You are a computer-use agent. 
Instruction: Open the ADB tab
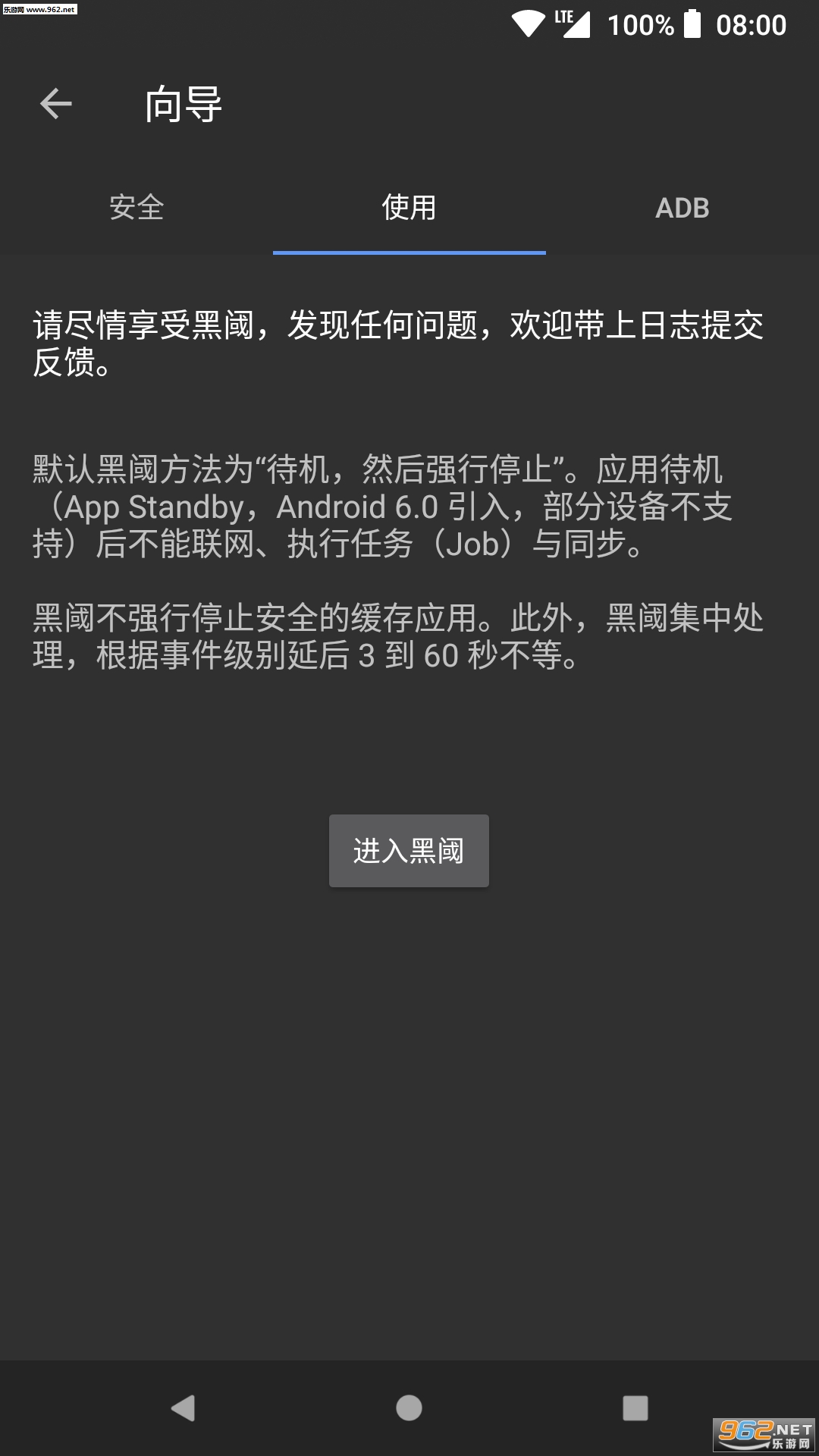click(x=682, y=208)
